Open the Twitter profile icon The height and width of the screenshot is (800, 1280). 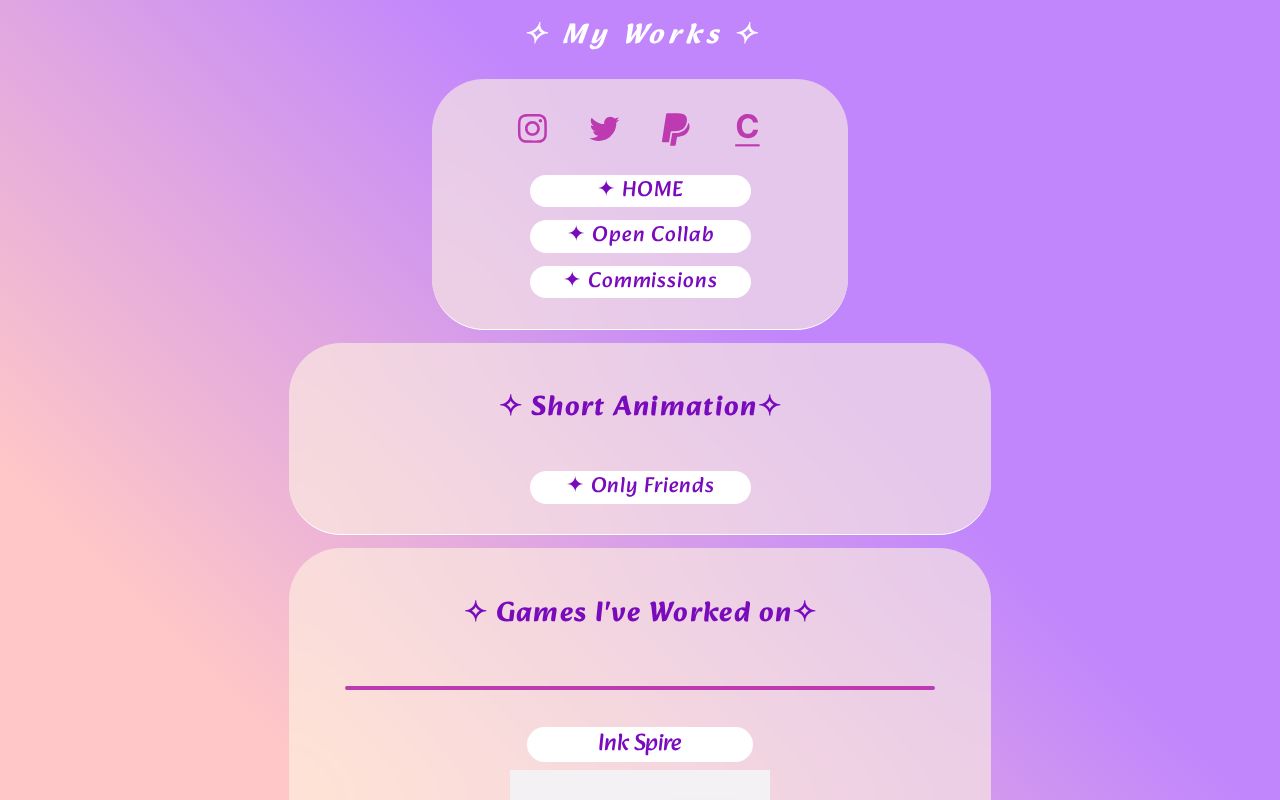tap(604, 129)
